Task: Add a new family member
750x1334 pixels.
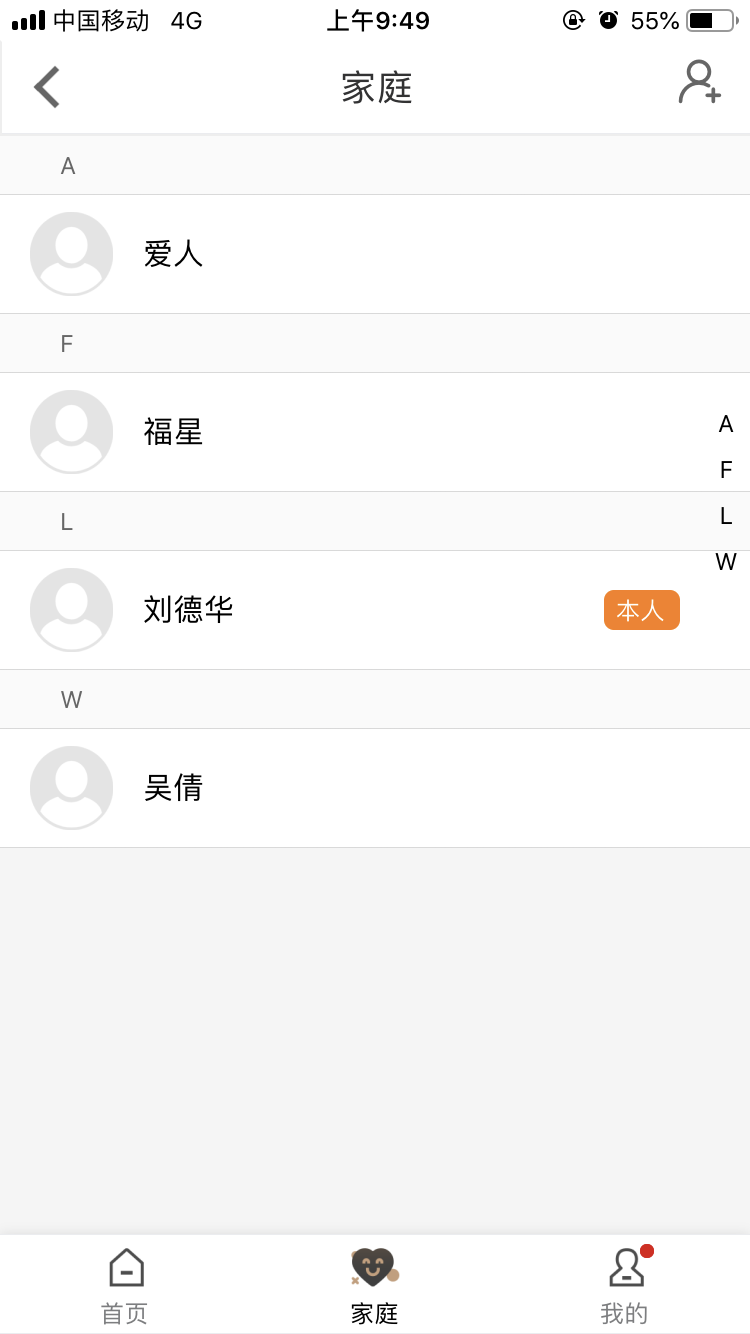Action: click(699, 84)
